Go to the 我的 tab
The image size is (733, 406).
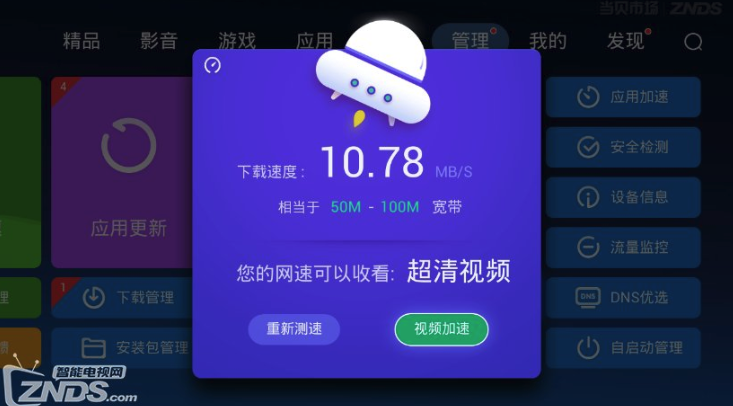tap(548, 41)
